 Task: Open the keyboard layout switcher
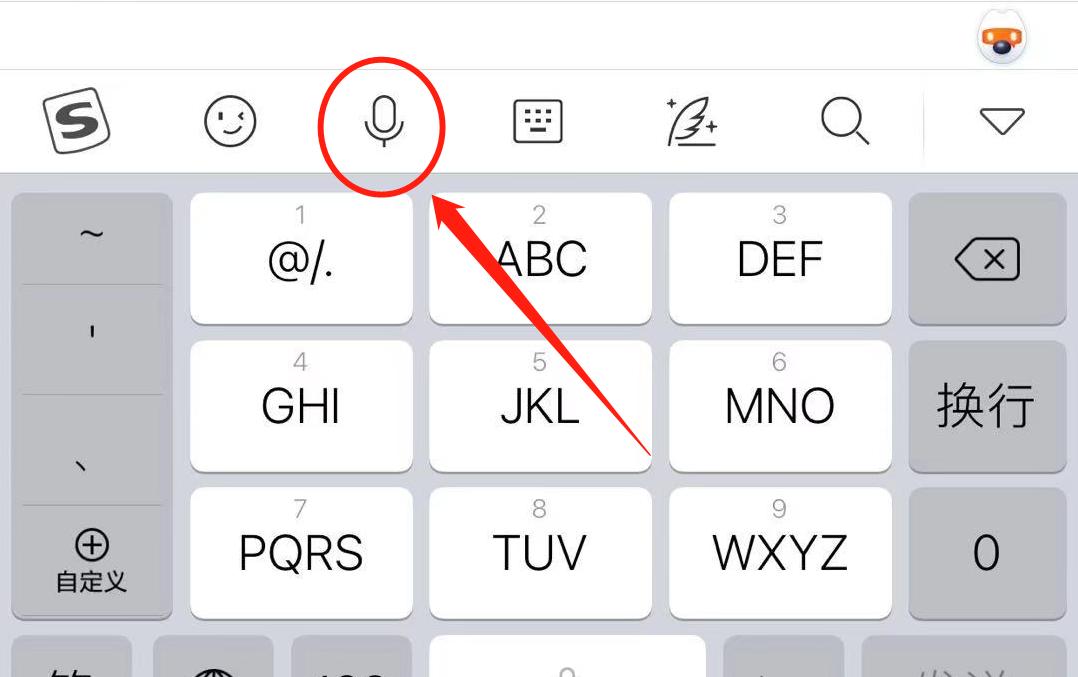538,122
